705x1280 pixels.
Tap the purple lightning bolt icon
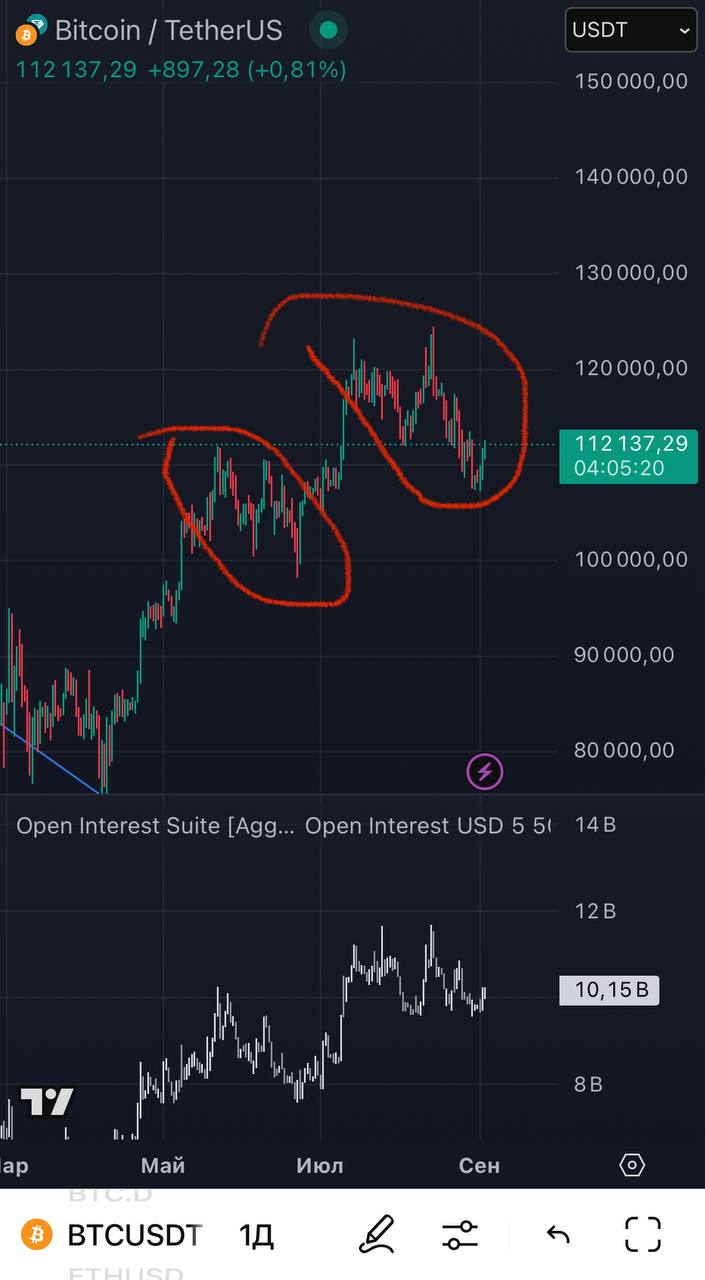(485, 772)
